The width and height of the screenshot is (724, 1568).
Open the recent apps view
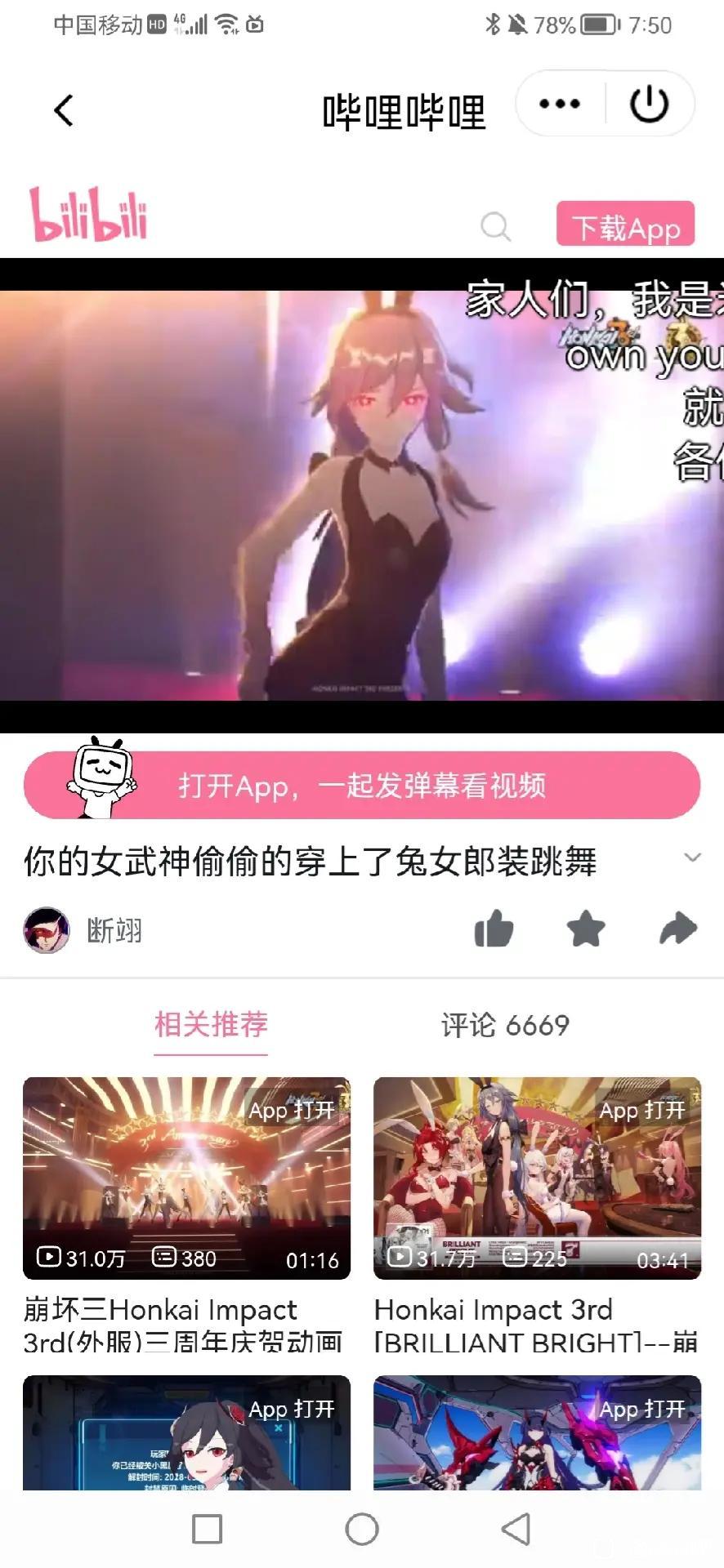(x=207, y=1529)
